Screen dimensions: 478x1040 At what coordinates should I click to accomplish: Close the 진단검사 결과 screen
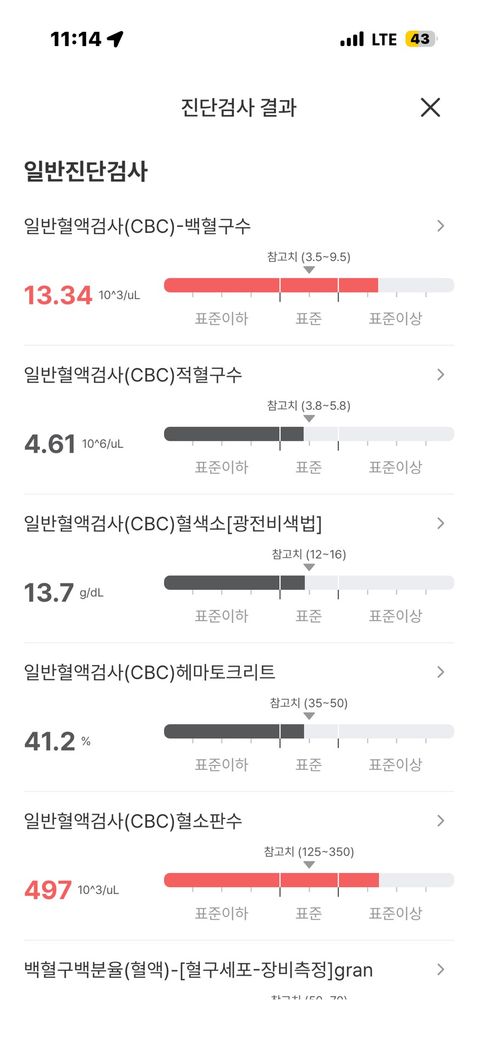click(x=430, y=107)
